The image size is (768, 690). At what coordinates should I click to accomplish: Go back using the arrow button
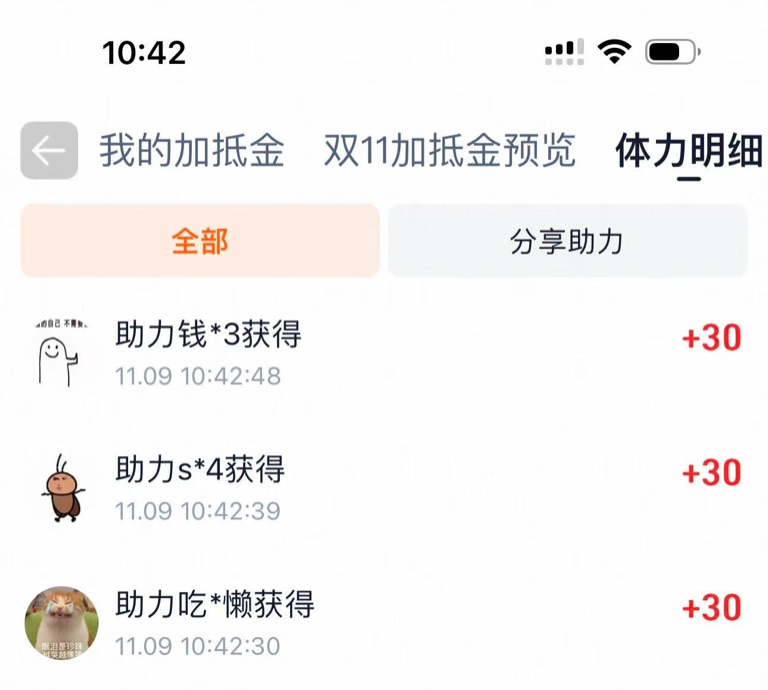click(x=49, y=150)
